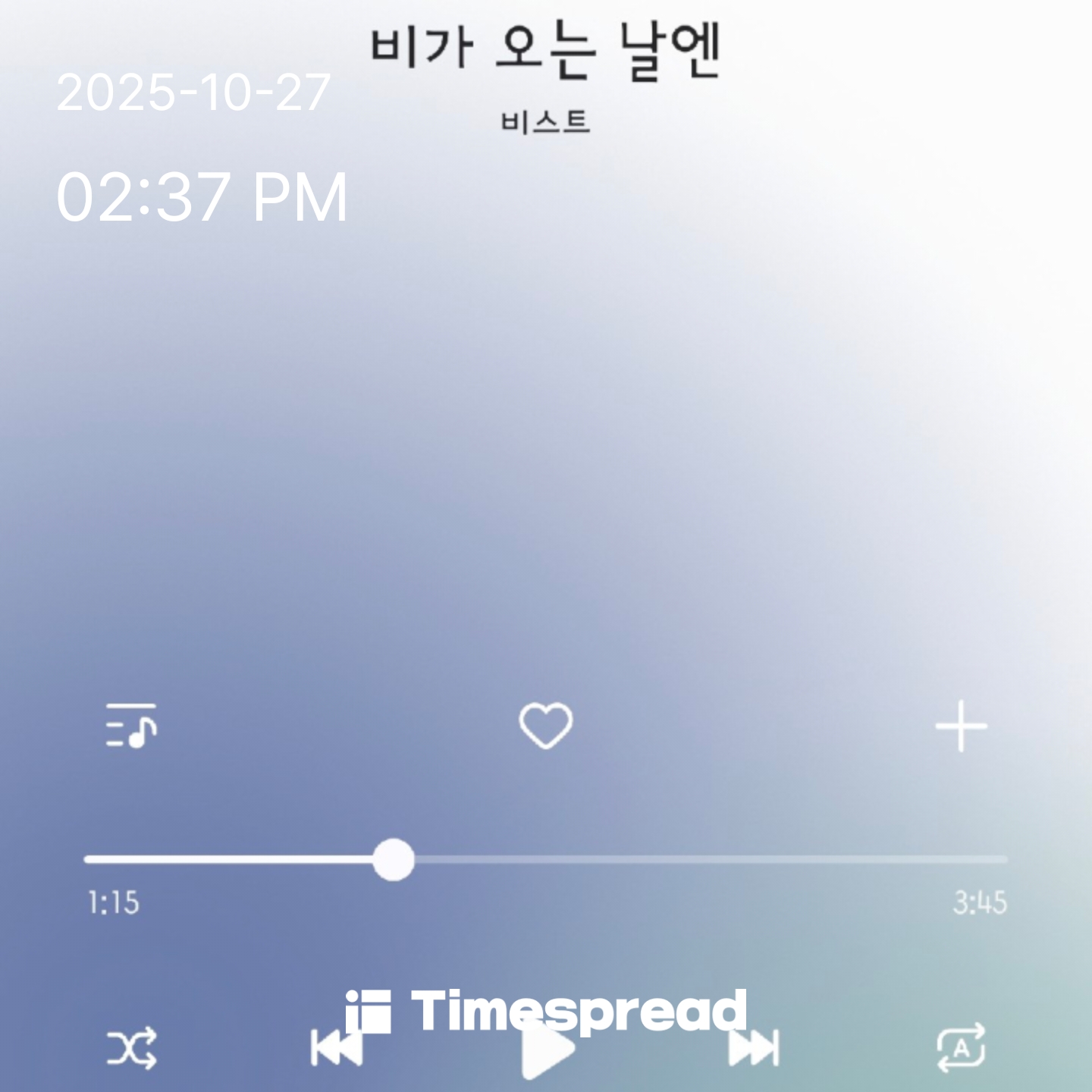Change the repeat mode
Screen dimensions: 1092x1092
(961, 1049)
